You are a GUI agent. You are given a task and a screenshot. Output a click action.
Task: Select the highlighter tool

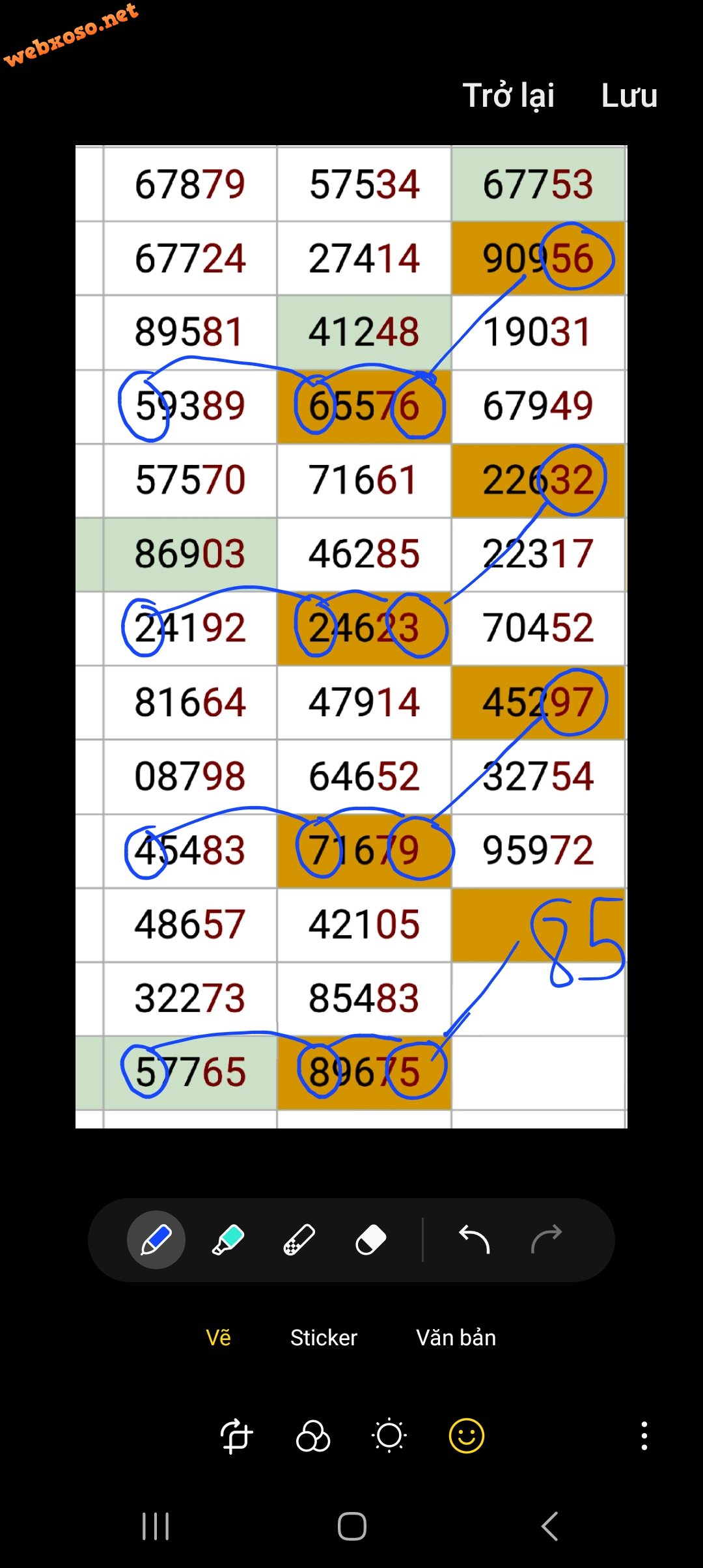tap(228, 1240)
